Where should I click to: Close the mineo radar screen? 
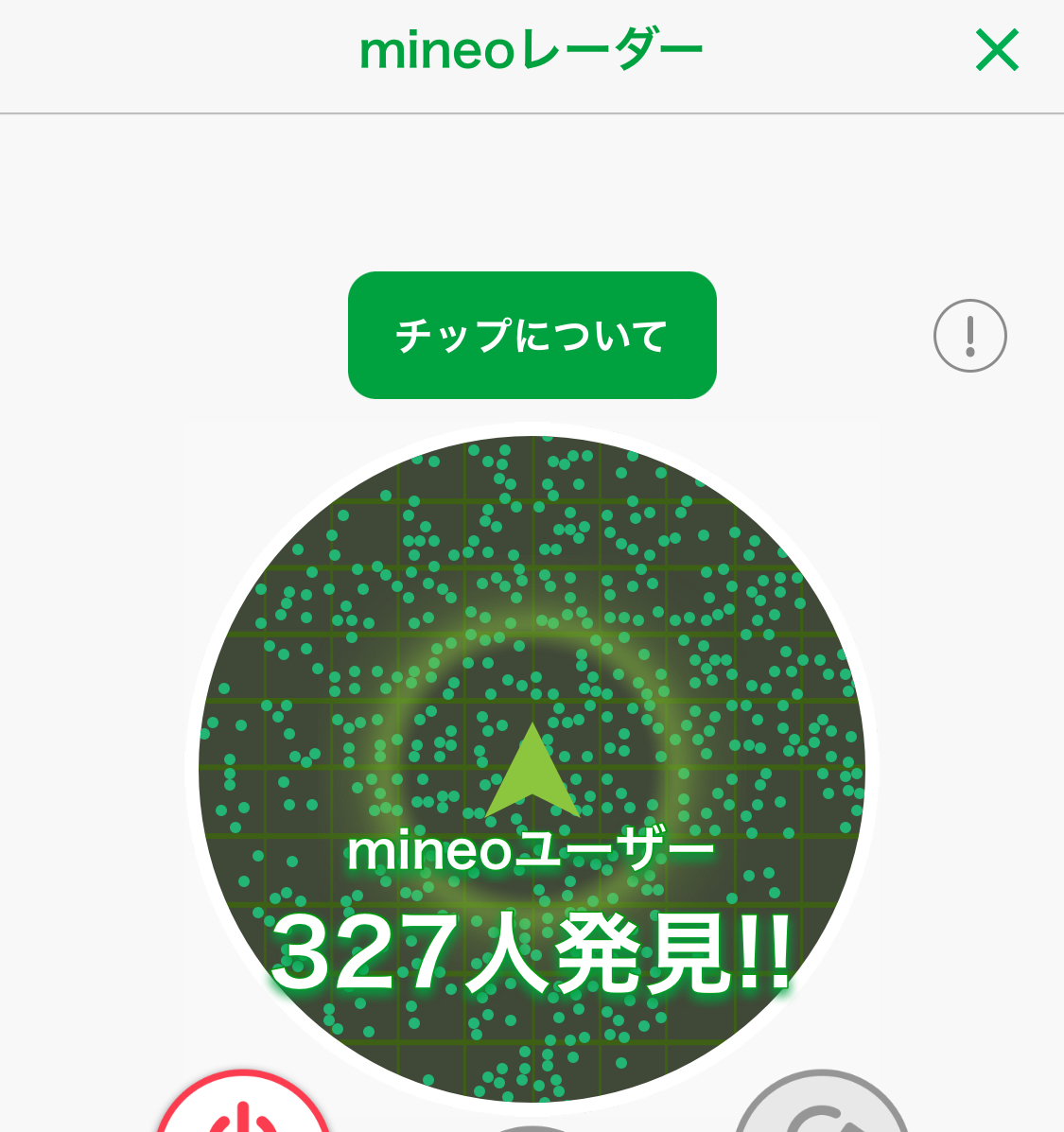(997, 50)
